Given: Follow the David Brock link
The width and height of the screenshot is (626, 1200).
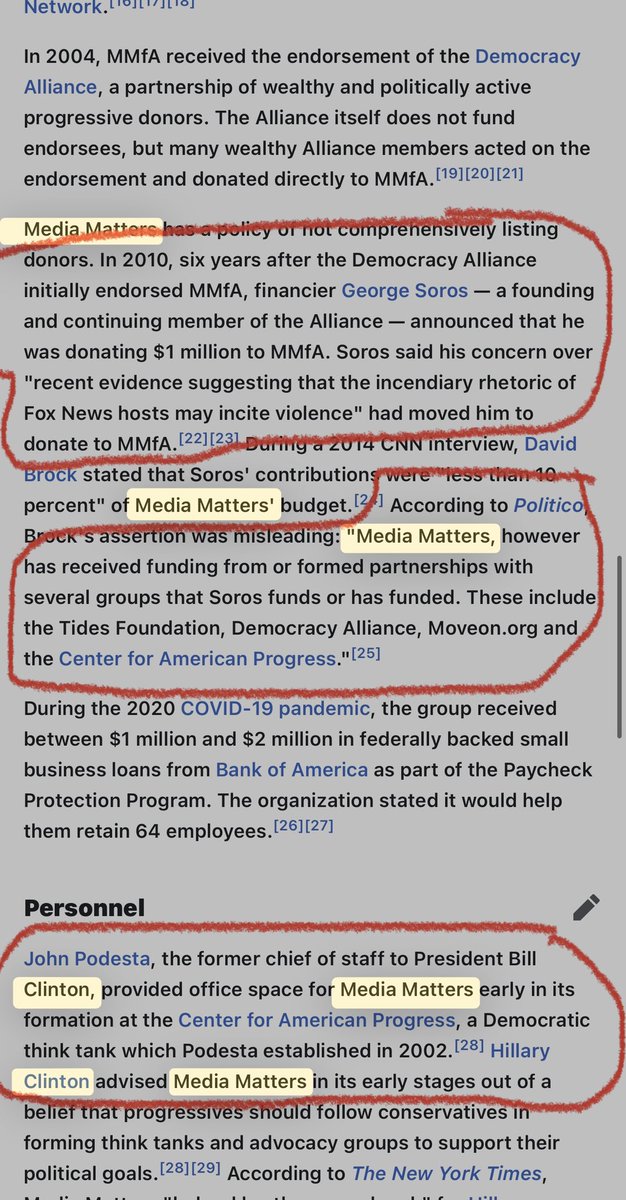Looking at the screenshot, I should (x=551, y=443).
